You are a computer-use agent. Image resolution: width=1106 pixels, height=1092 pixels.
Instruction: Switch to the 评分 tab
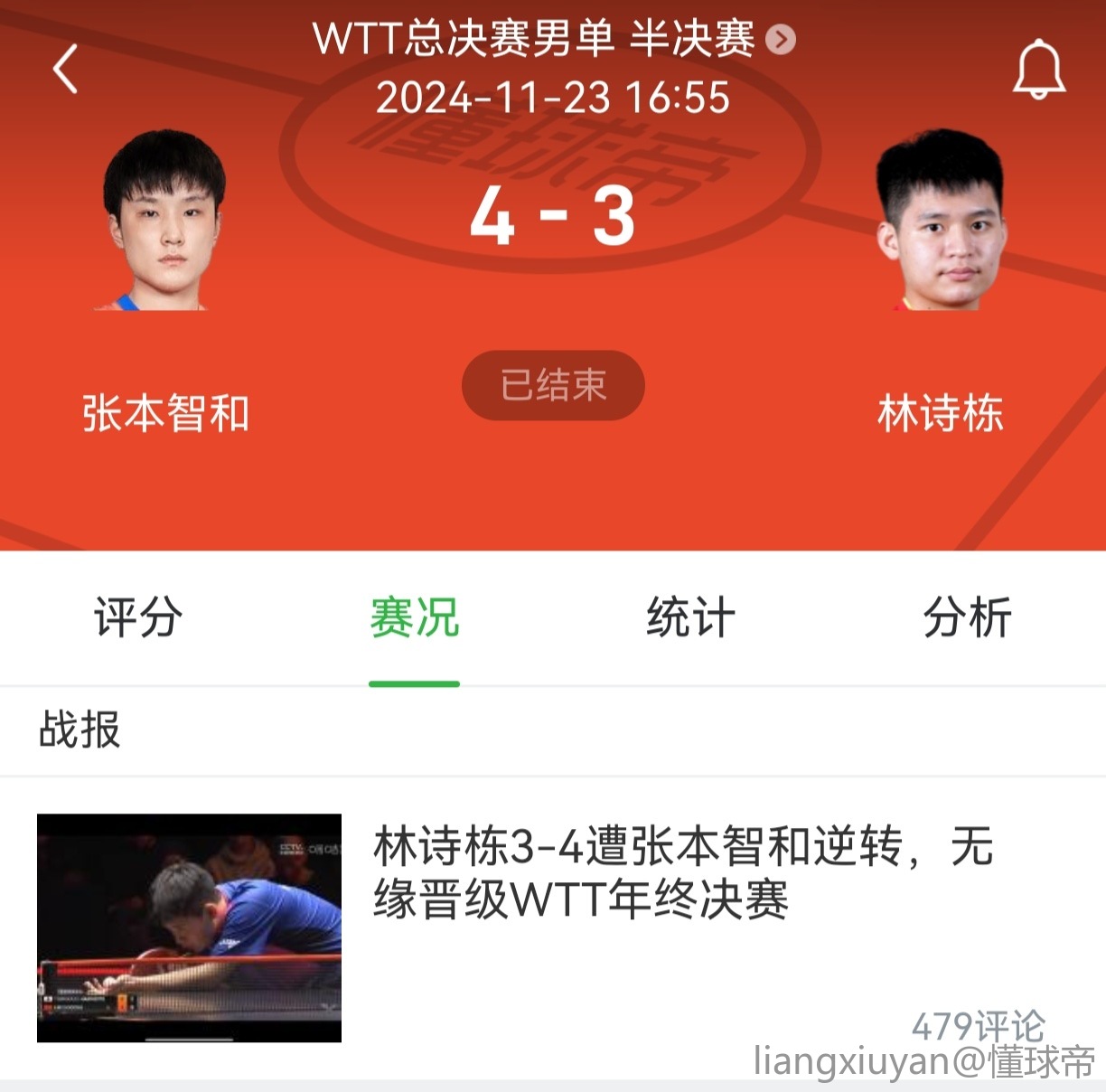point(138,618)
